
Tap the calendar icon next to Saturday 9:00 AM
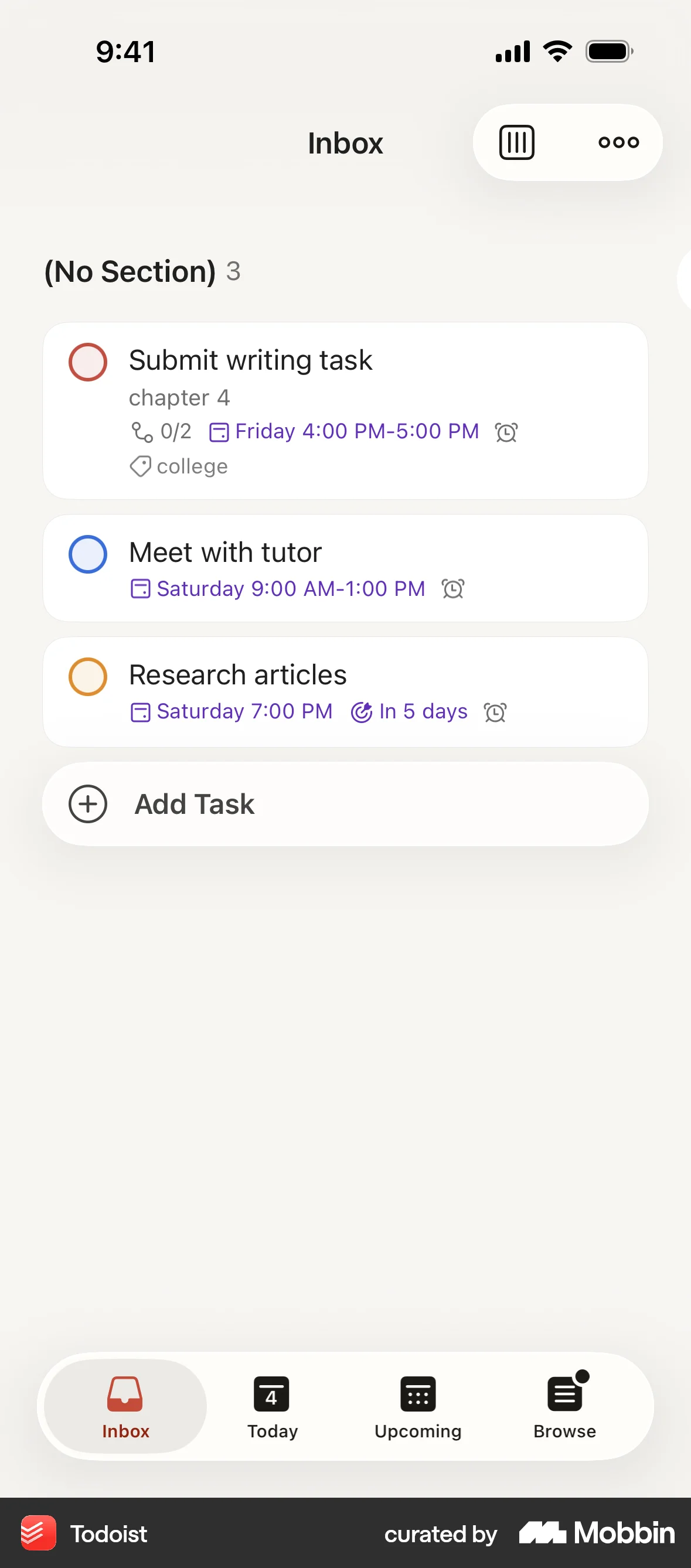coord(141,588)
